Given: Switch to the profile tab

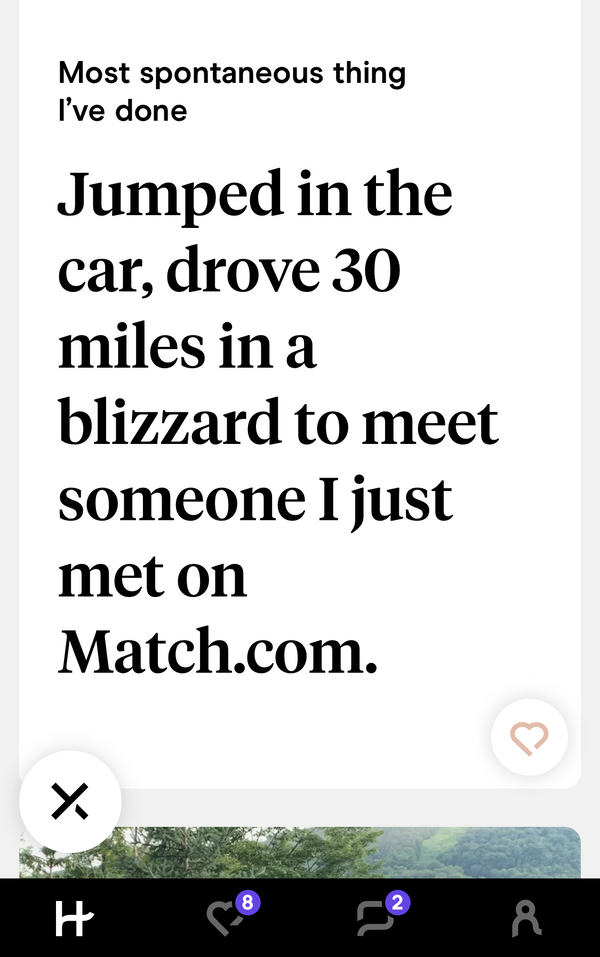Looking at the screenshot, I should (x=526, y=918).
